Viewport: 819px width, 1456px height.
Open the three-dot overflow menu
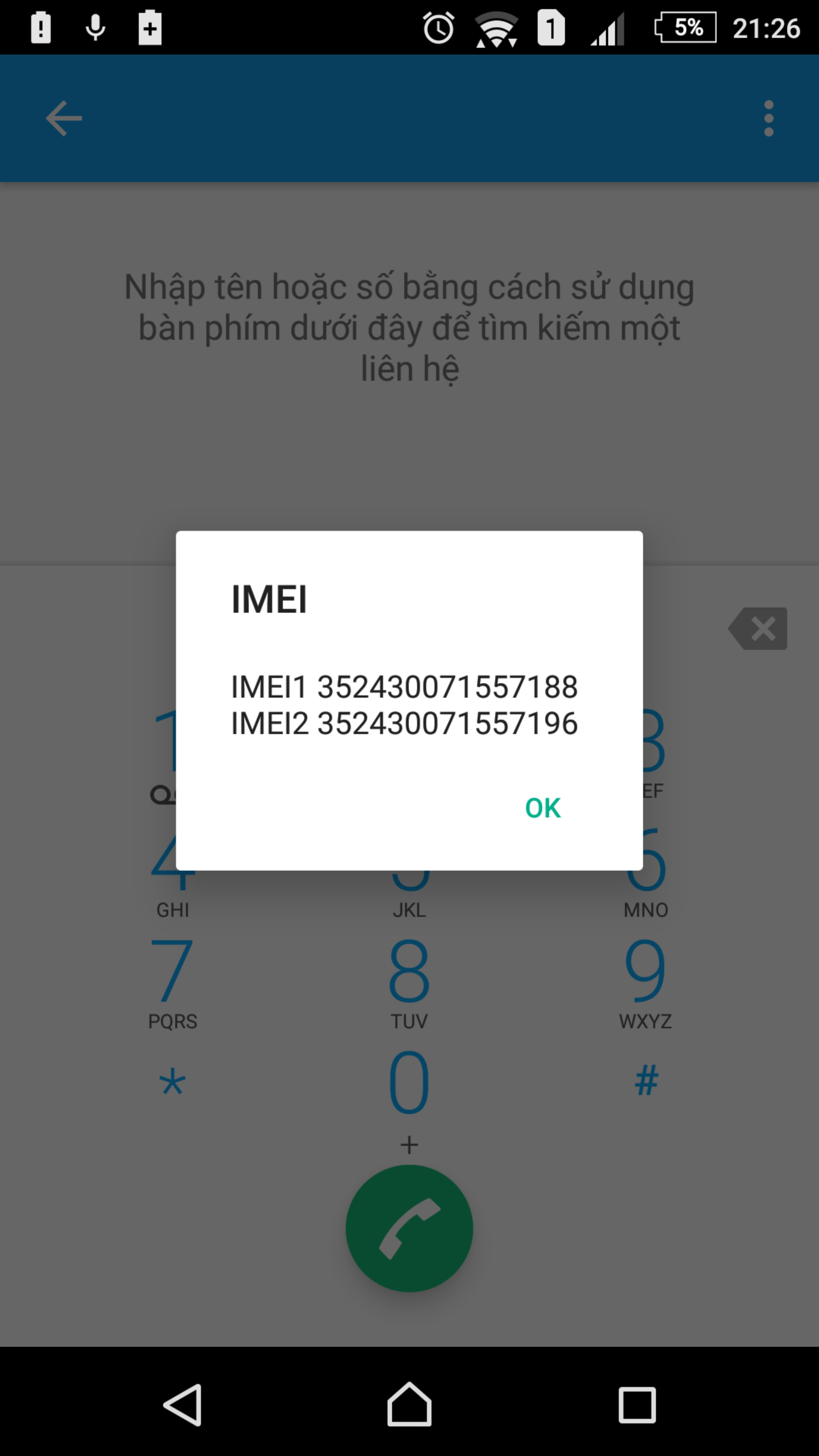click(x=768, y=118)
